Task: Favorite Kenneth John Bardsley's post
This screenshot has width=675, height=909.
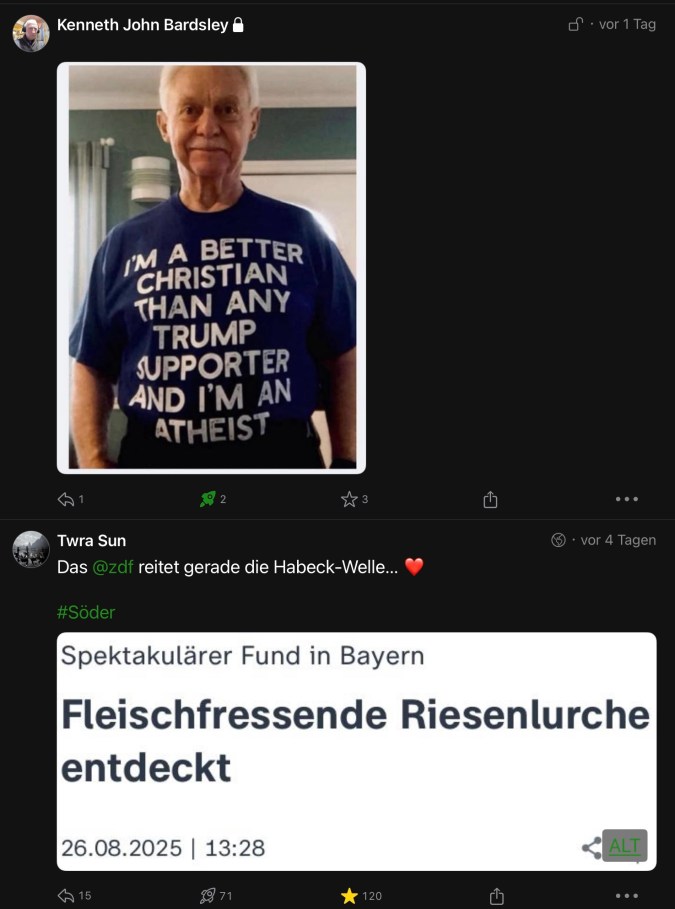Action: point(349,499)
